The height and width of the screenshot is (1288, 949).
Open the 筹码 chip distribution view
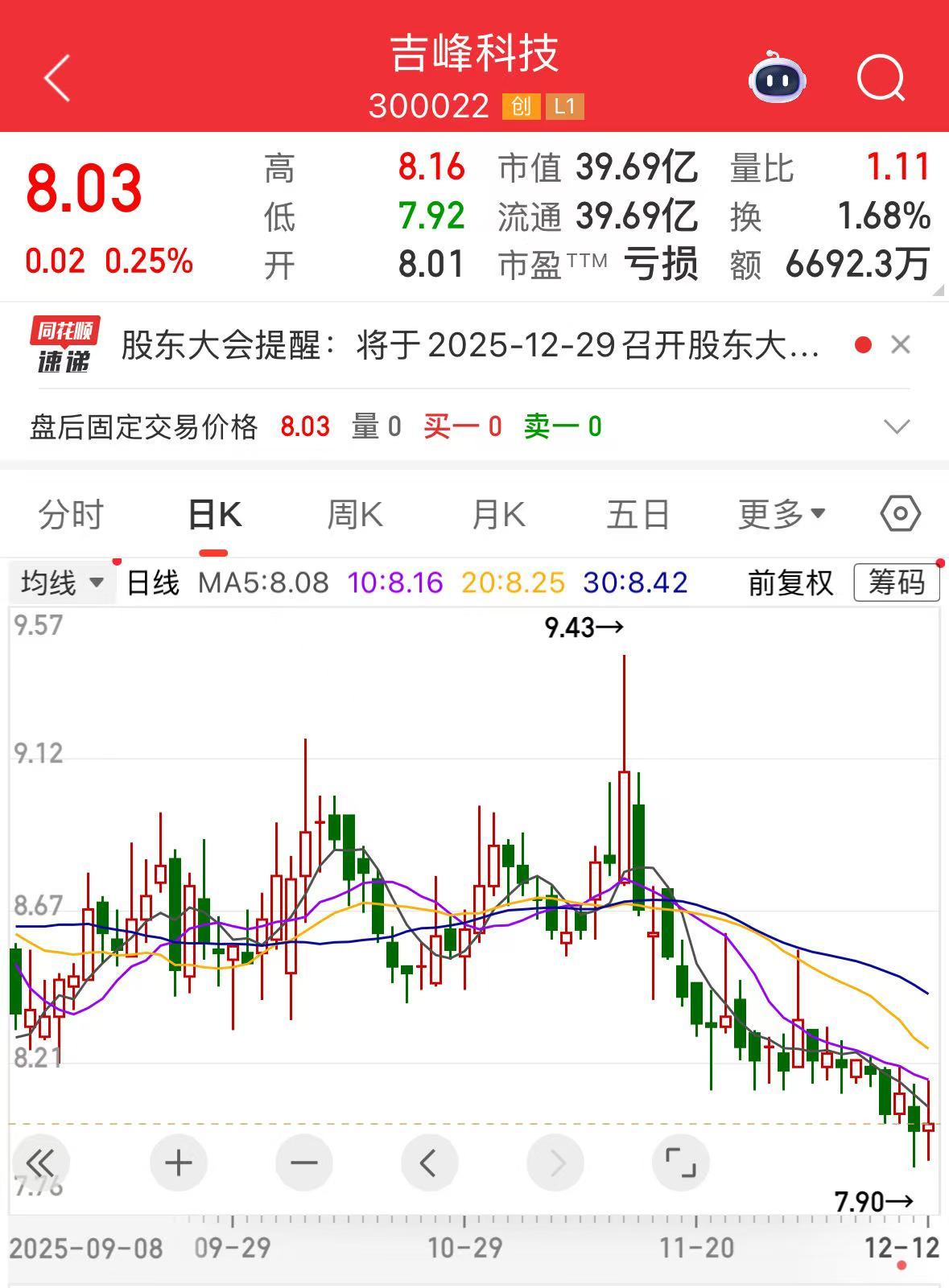896,582
